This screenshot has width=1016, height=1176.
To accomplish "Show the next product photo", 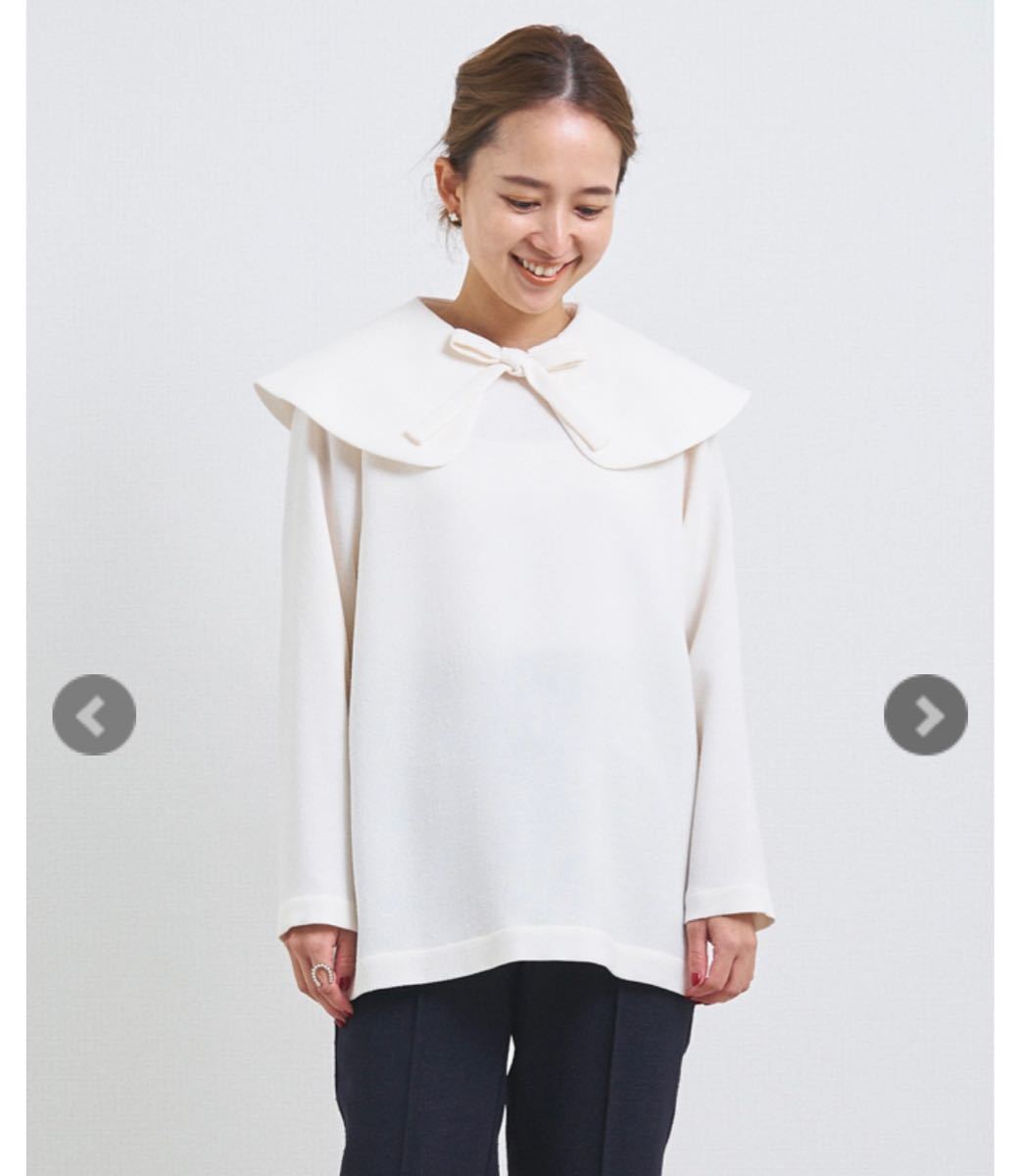I will click(925, 715).
